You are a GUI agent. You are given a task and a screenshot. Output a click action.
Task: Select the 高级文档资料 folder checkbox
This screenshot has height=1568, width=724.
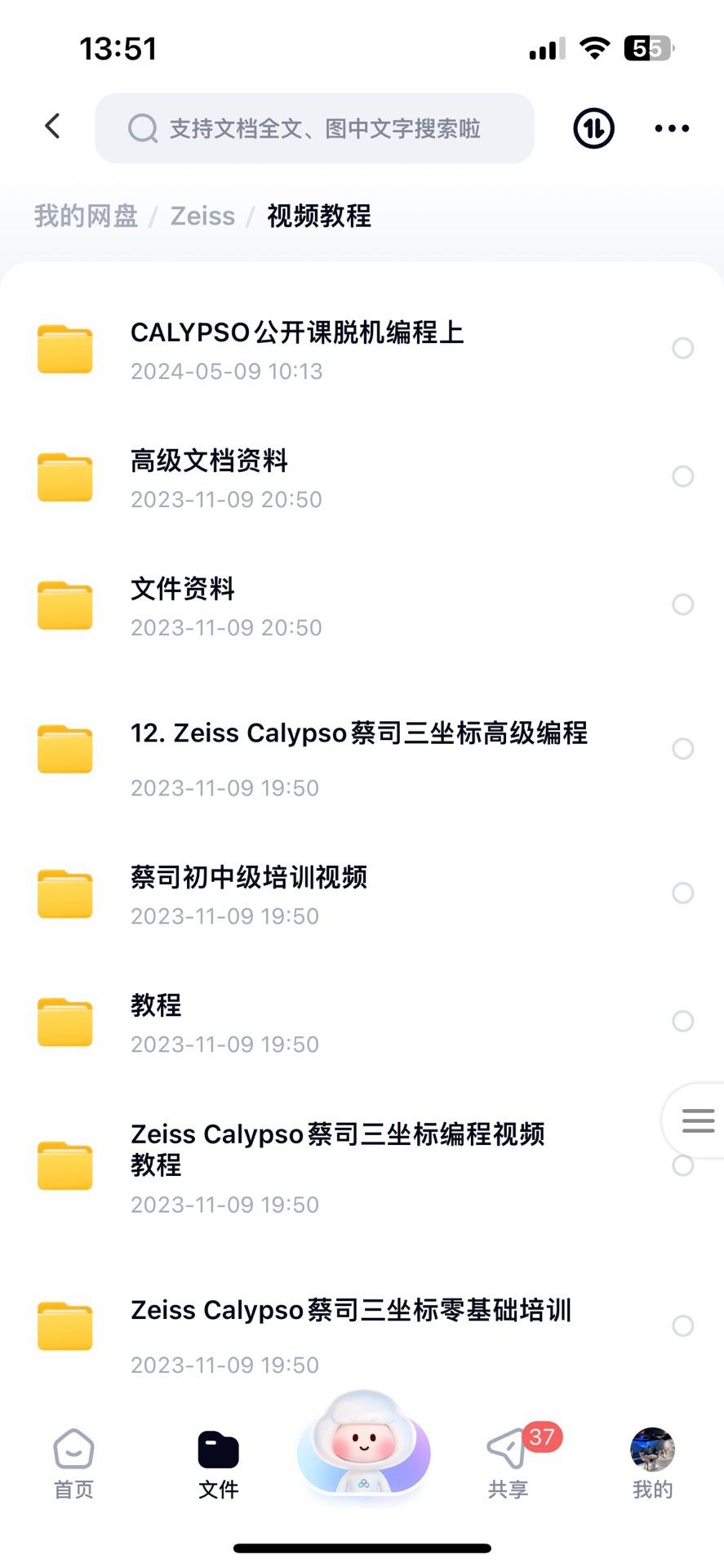click(682, 476)
